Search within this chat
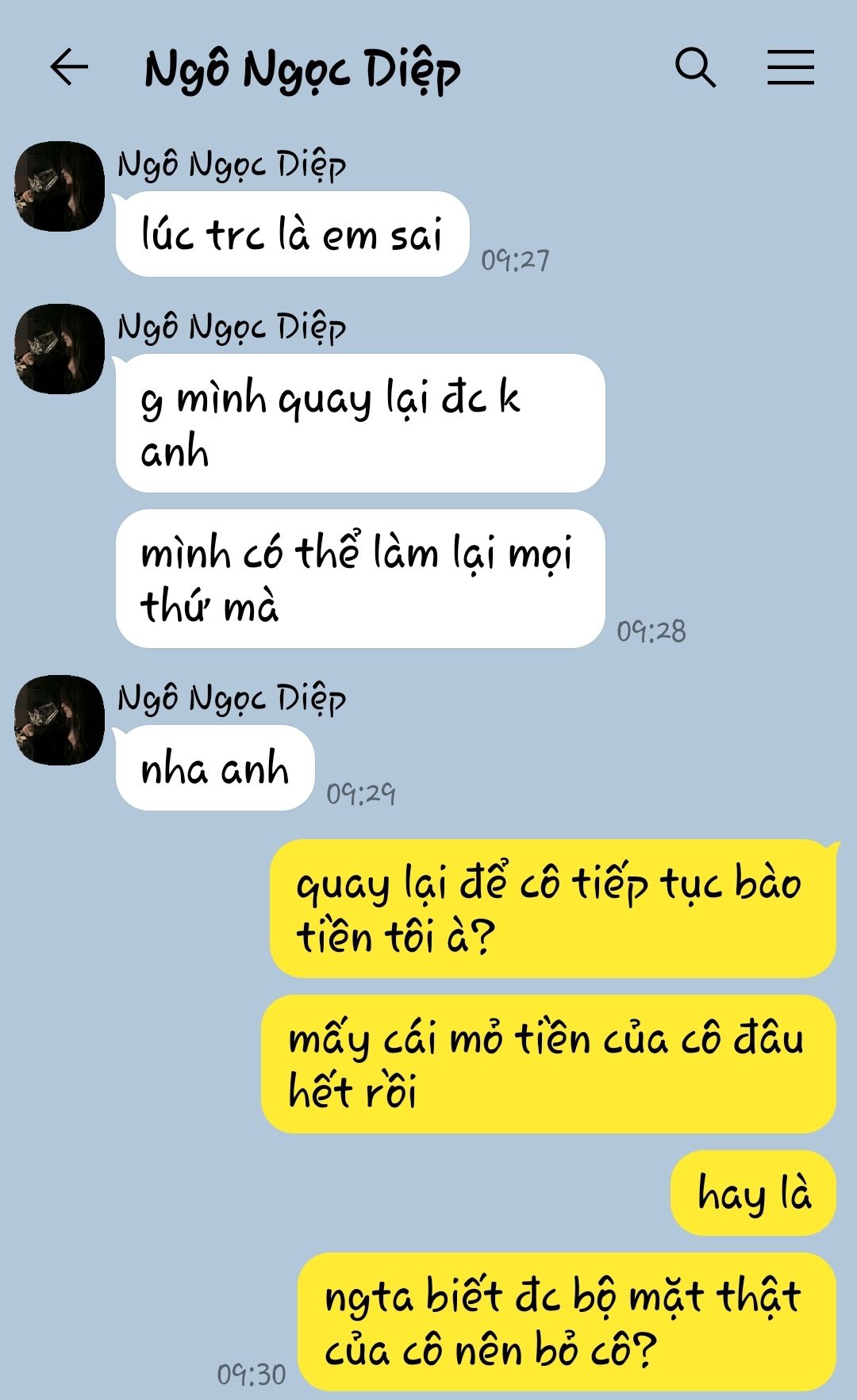 [695, 67]
